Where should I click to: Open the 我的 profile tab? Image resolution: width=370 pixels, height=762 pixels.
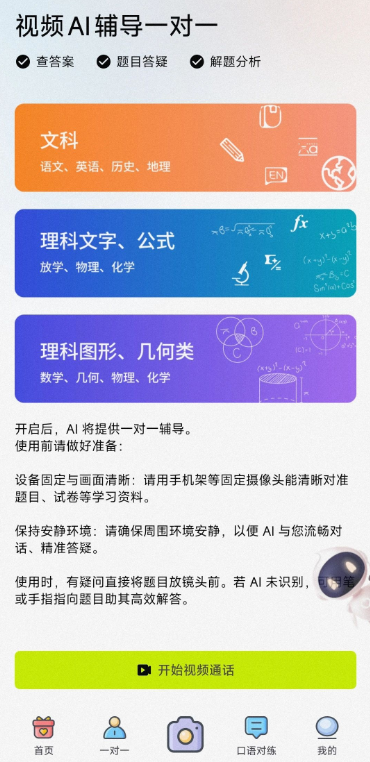pyautogui.click(x=327, y=735)
